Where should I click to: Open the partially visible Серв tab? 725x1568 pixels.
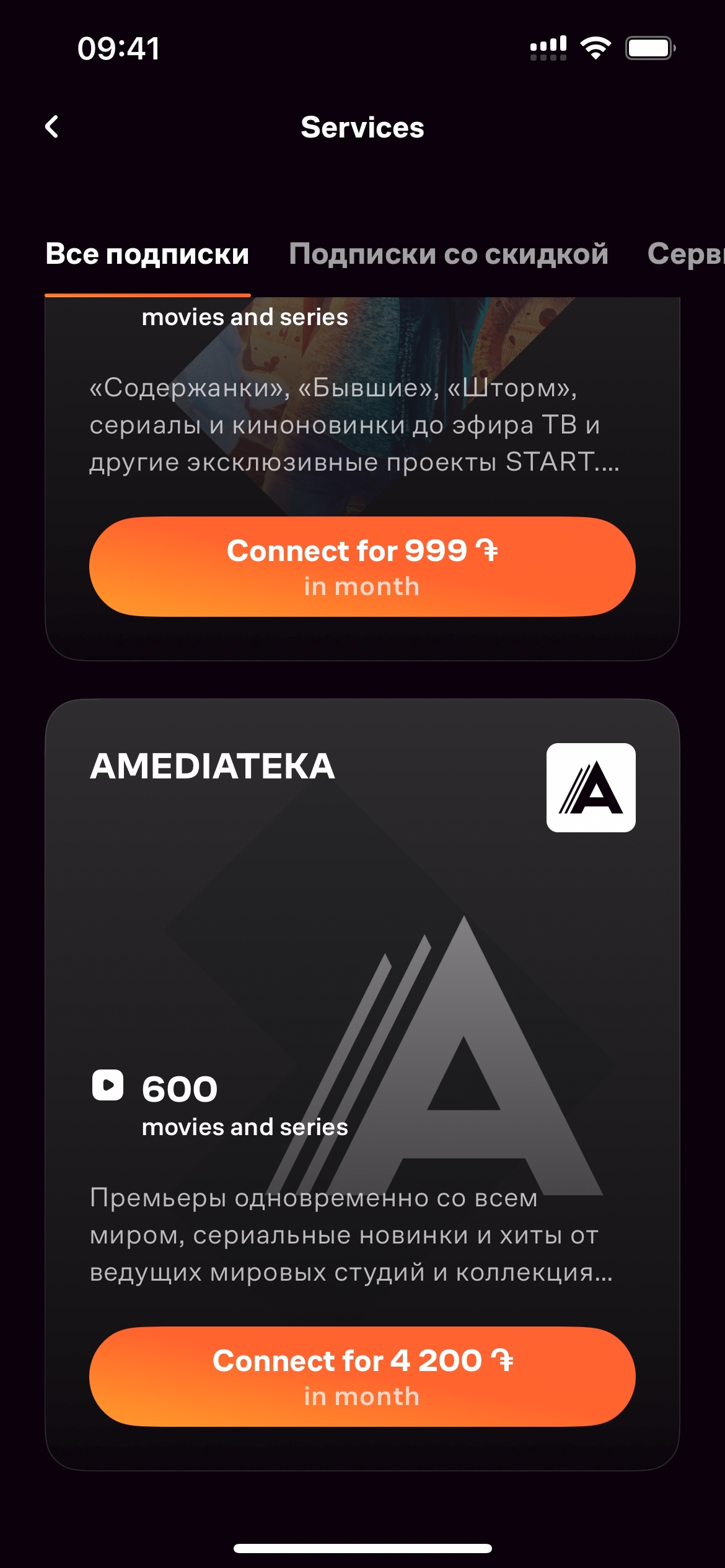click(x=685, y=255)
